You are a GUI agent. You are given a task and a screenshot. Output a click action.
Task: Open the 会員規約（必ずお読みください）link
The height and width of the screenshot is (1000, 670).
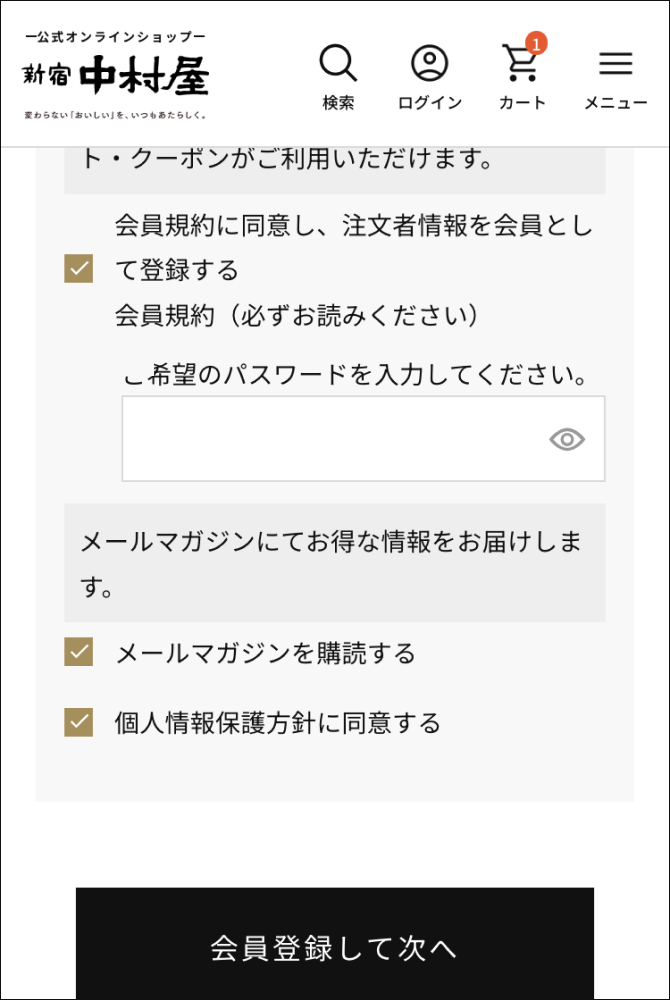tap(296, 316)
